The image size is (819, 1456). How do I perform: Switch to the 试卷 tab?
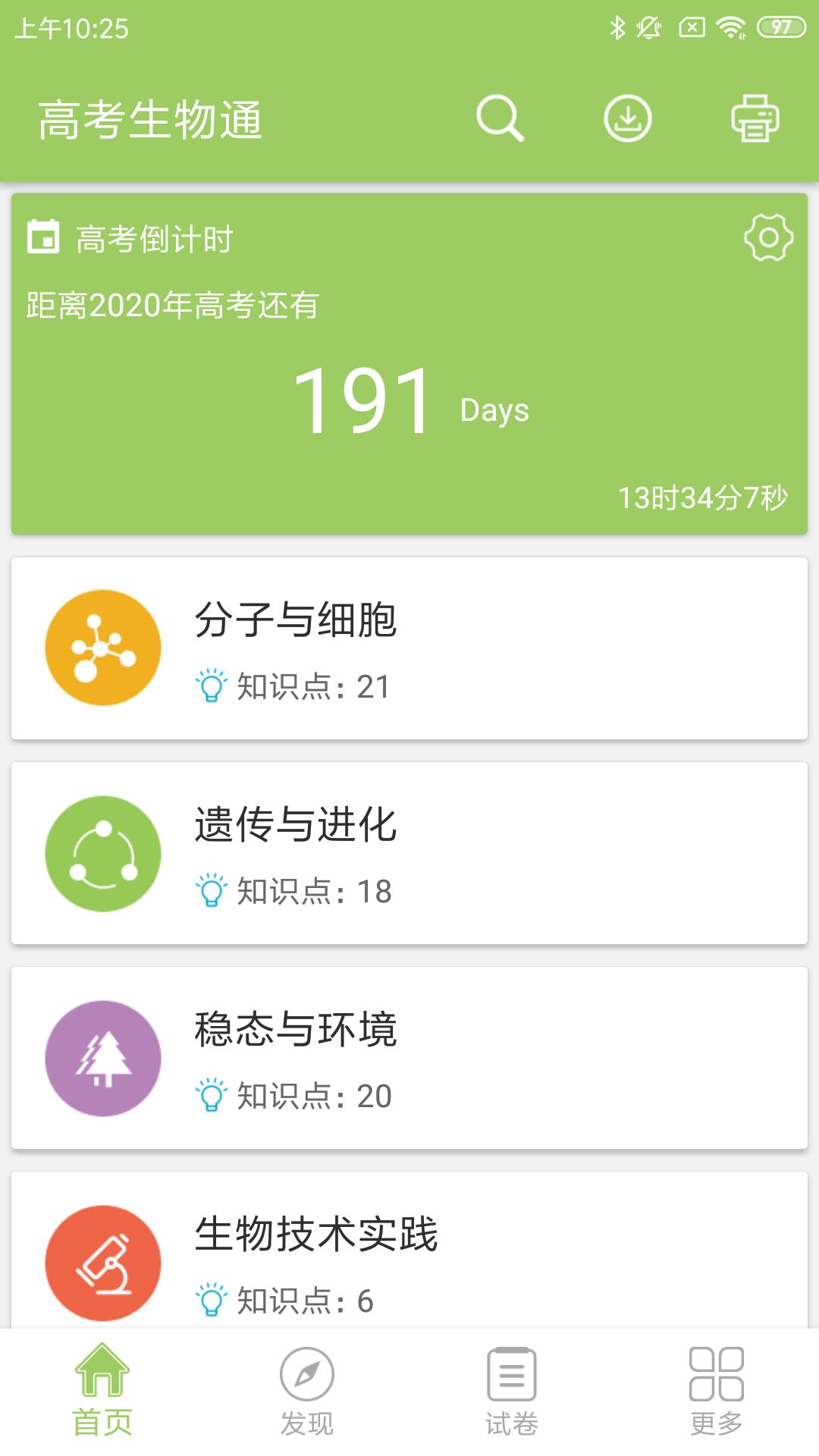(x=510, y=1395)
